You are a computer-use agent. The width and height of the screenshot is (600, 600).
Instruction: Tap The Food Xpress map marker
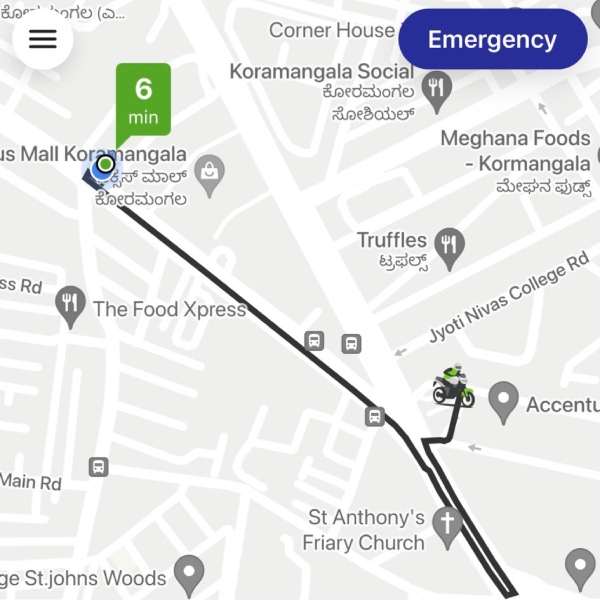pyautogui.click(x=70, y=307)
